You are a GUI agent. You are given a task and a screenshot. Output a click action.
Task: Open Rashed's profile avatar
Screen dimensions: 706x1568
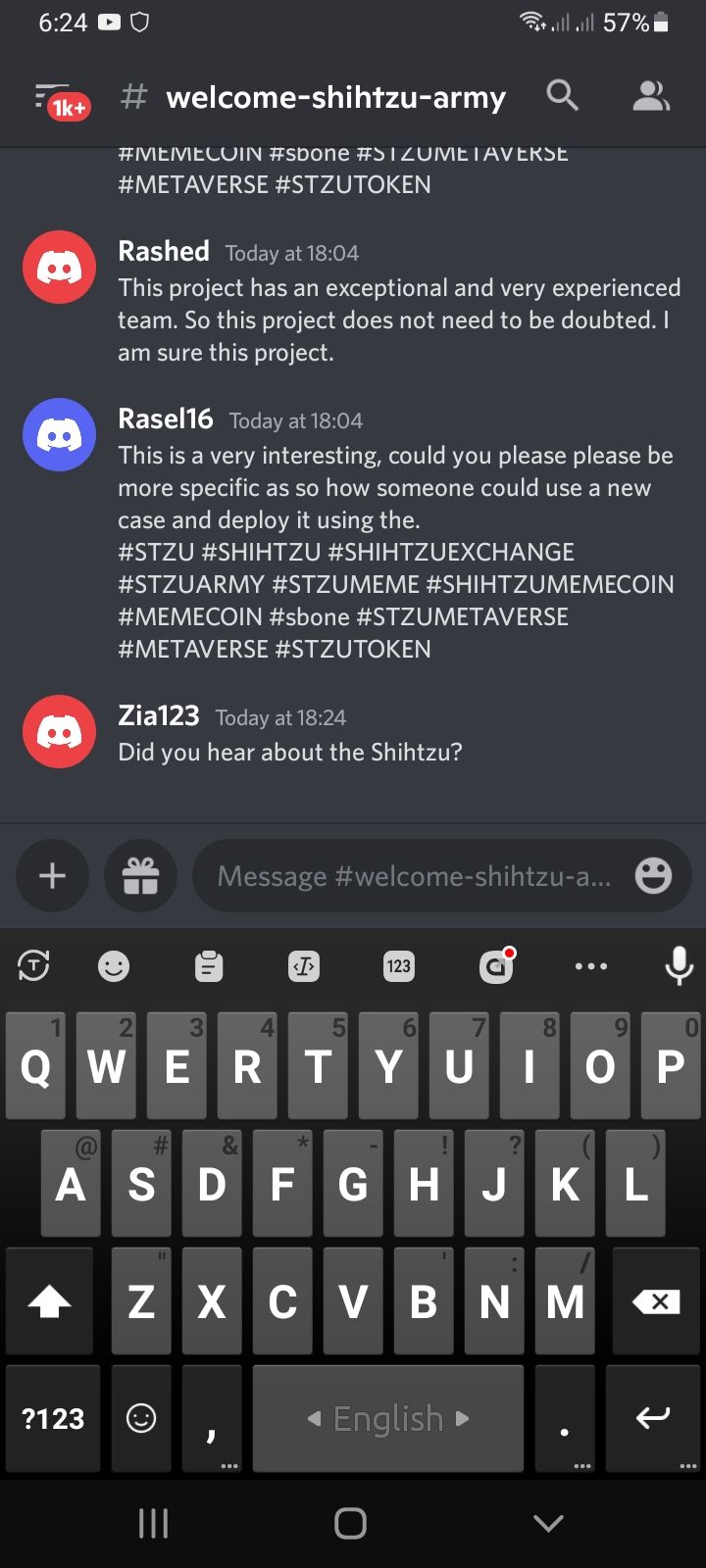click(59, 268)
